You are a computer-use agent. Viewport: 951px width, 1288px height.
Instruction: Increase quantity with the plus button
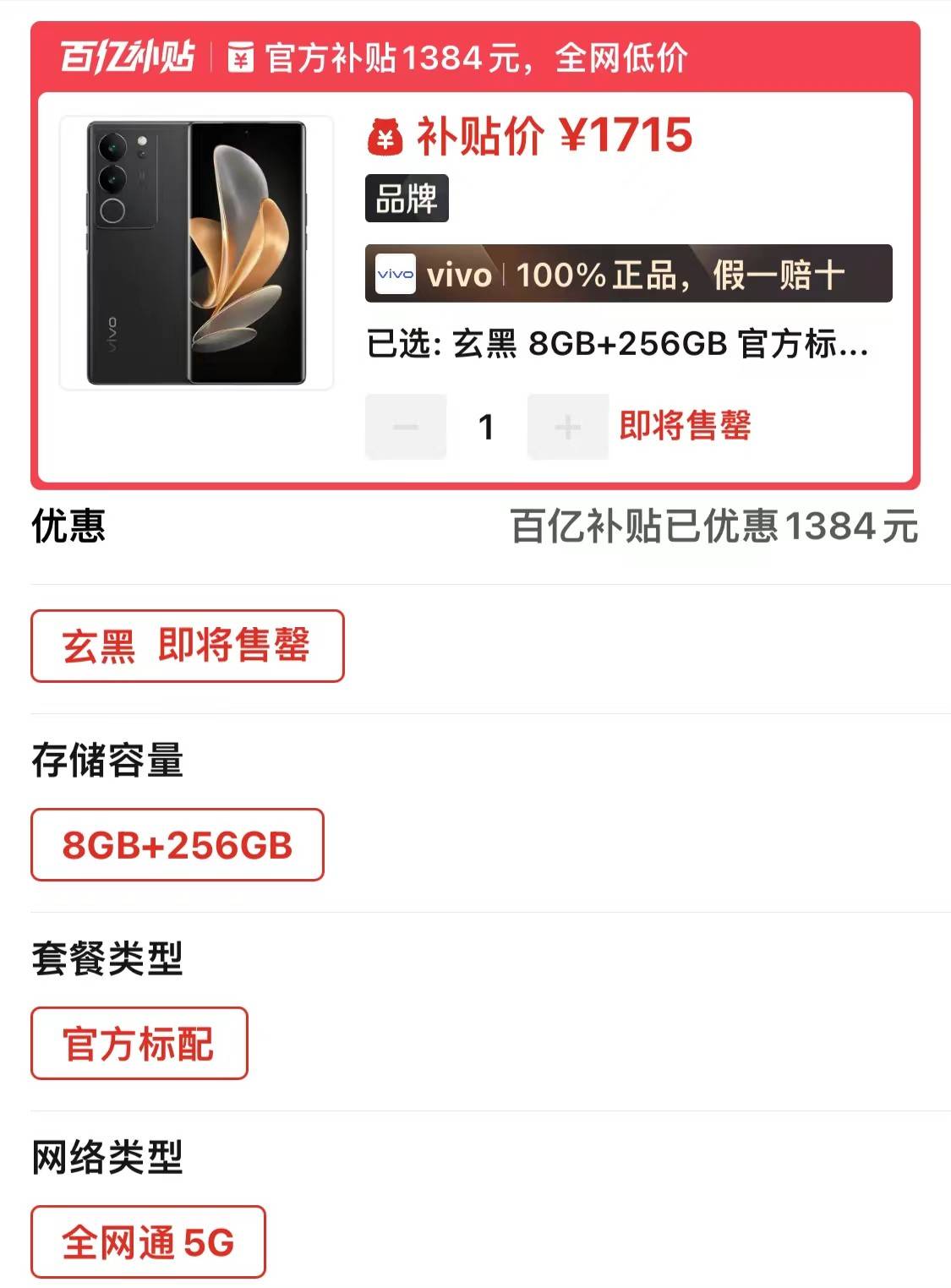pos(567,427)
